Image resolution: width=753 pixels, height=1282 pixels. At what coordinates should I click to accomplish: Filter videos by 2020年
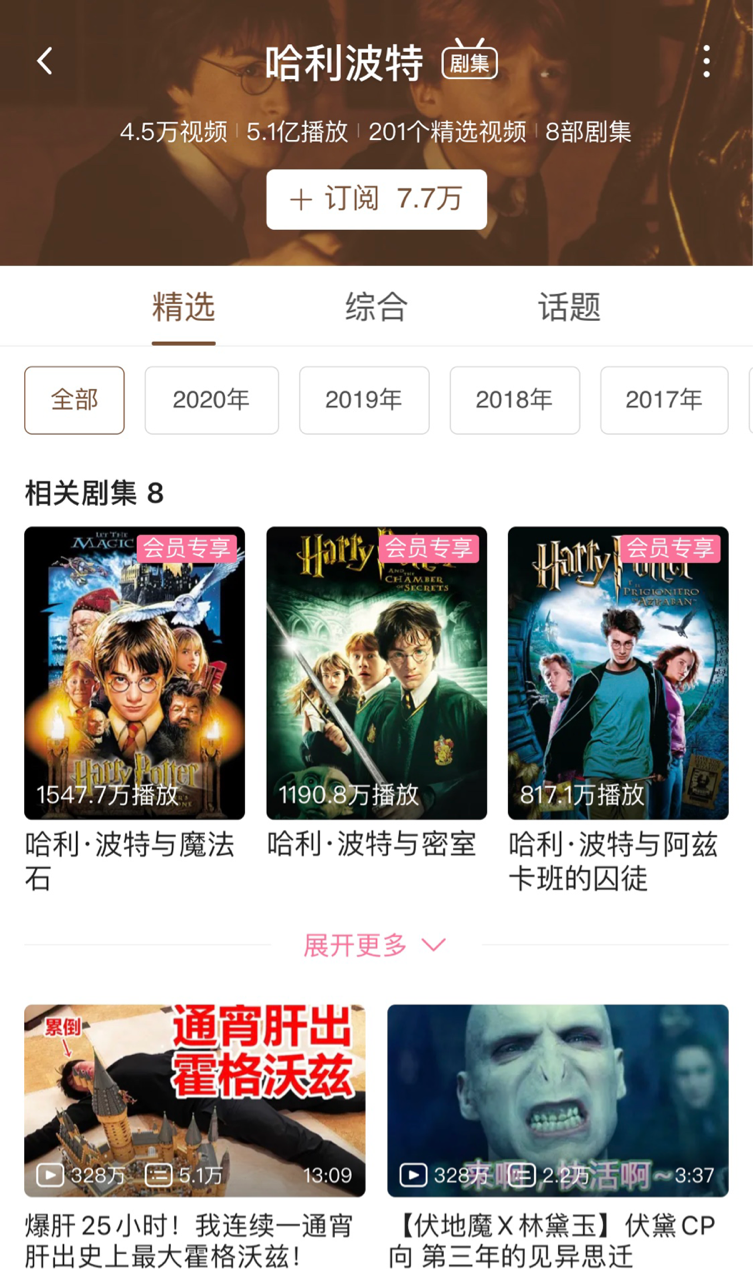tap(211, 400)
